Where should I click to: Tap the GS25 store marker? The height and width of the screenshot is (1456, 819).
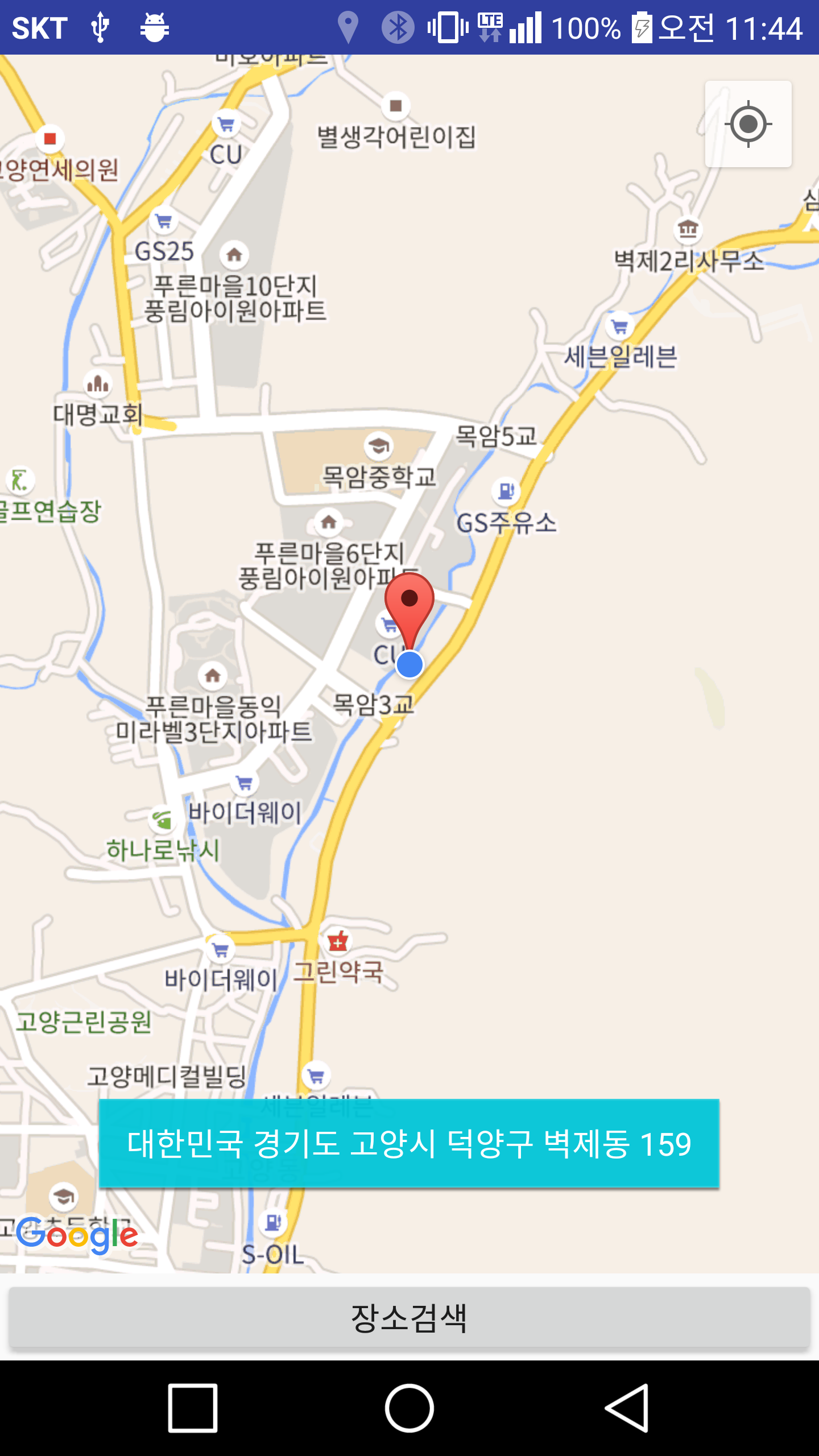pos(164,221)
